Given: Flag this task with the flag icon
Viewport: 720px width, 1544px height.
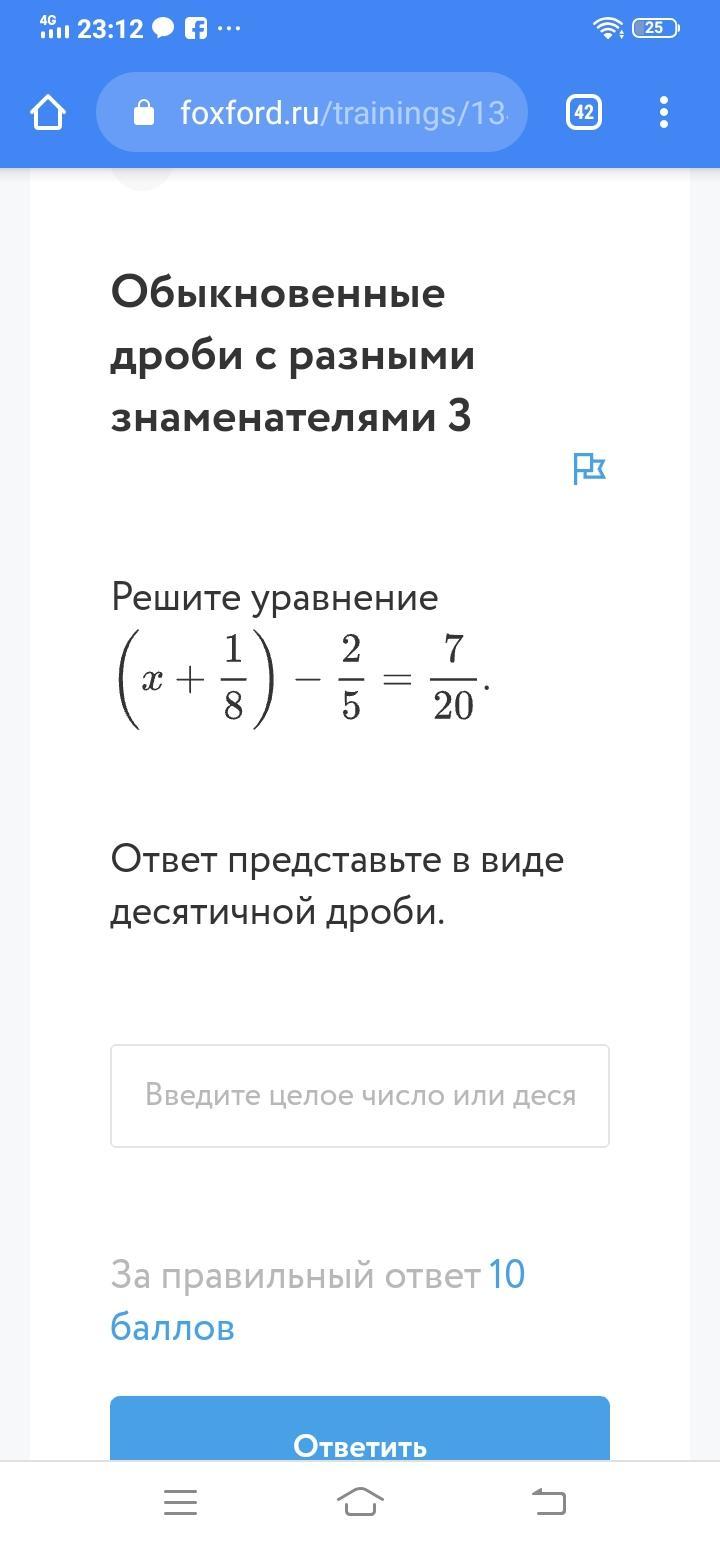Looking at the screenshot, I should [x=589, y=468].
